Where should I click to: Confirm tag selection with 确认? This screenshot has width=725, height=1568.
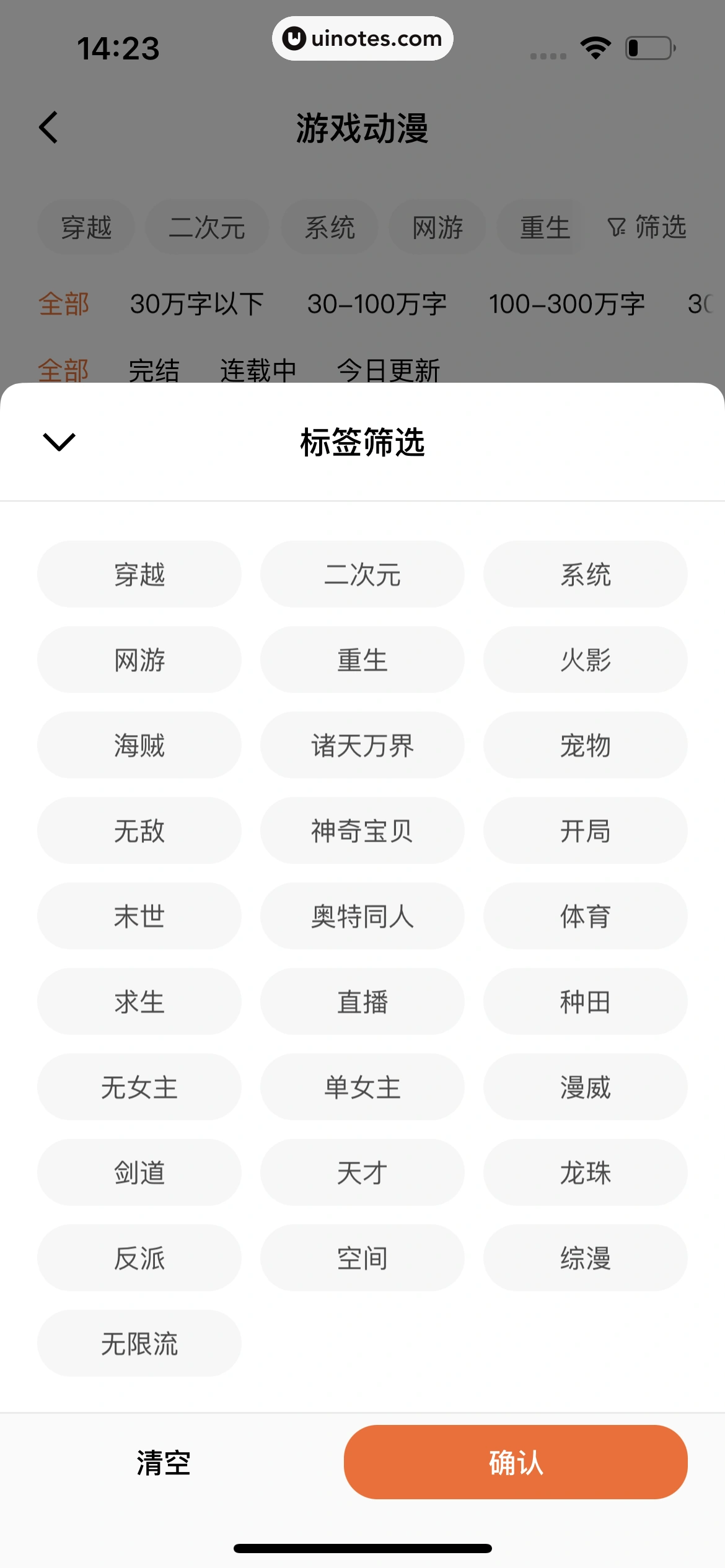[516, 1462]
